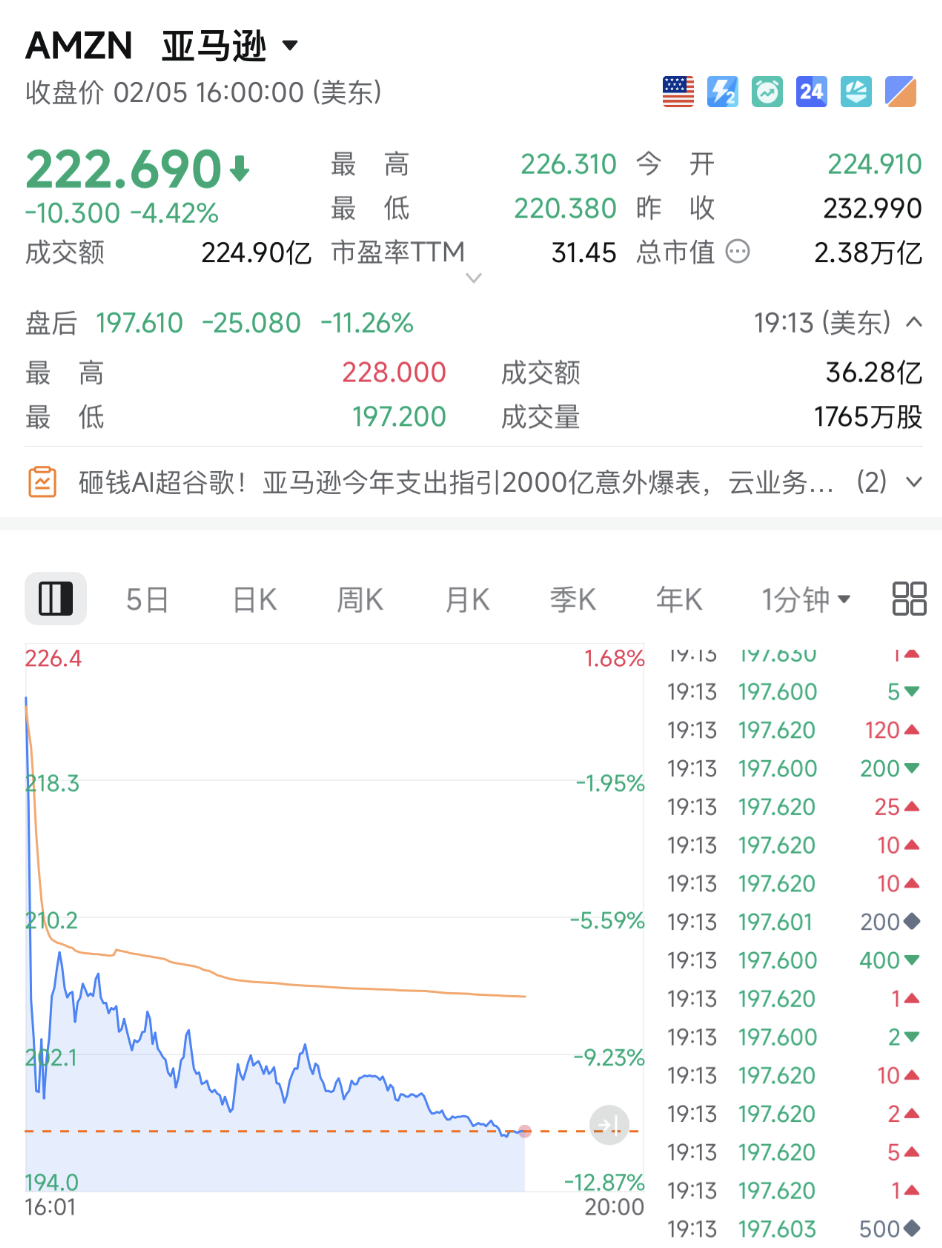Screen dimensions: 942x1248
Task: View the 季K chart
Action: pyautogui.click(x=573, y=599)
